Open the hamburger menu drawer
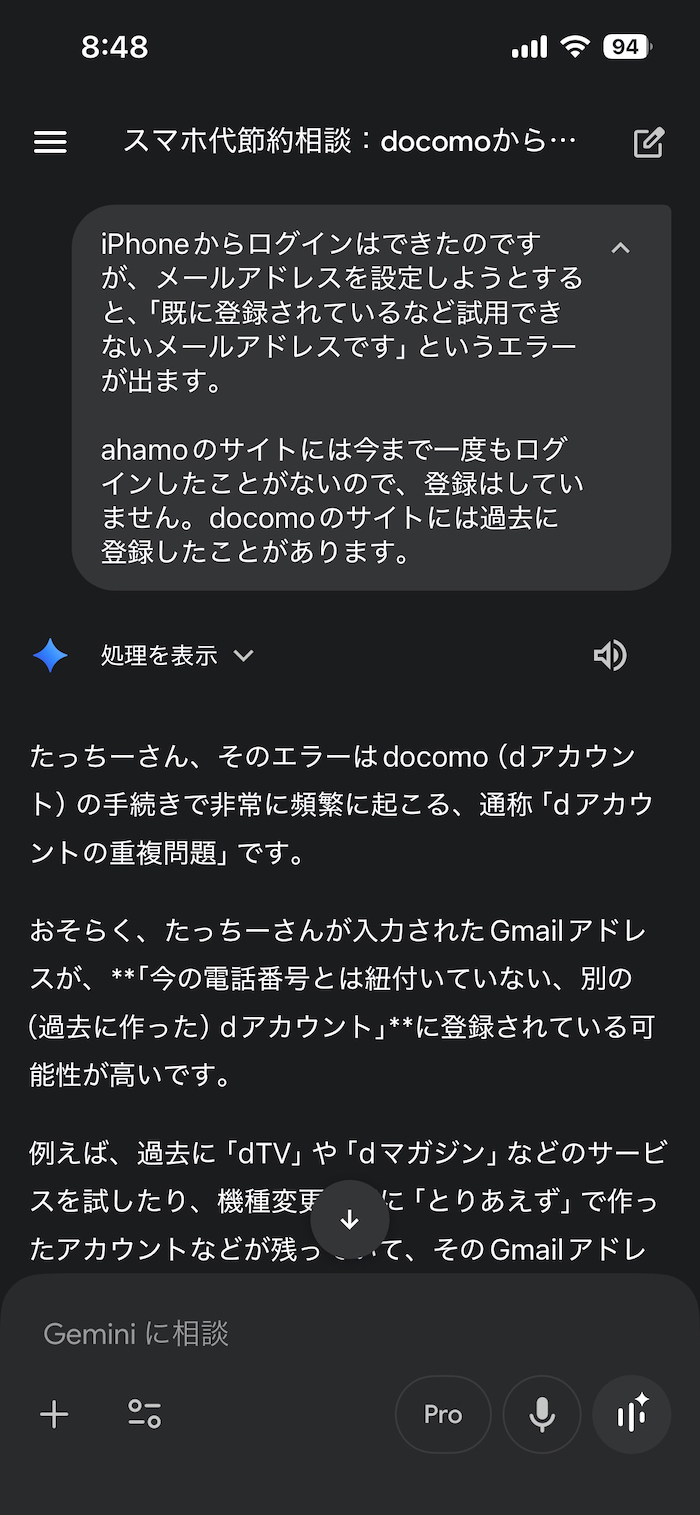The image size is (700, 1515). pyautogui.click(x=50, y=142)
